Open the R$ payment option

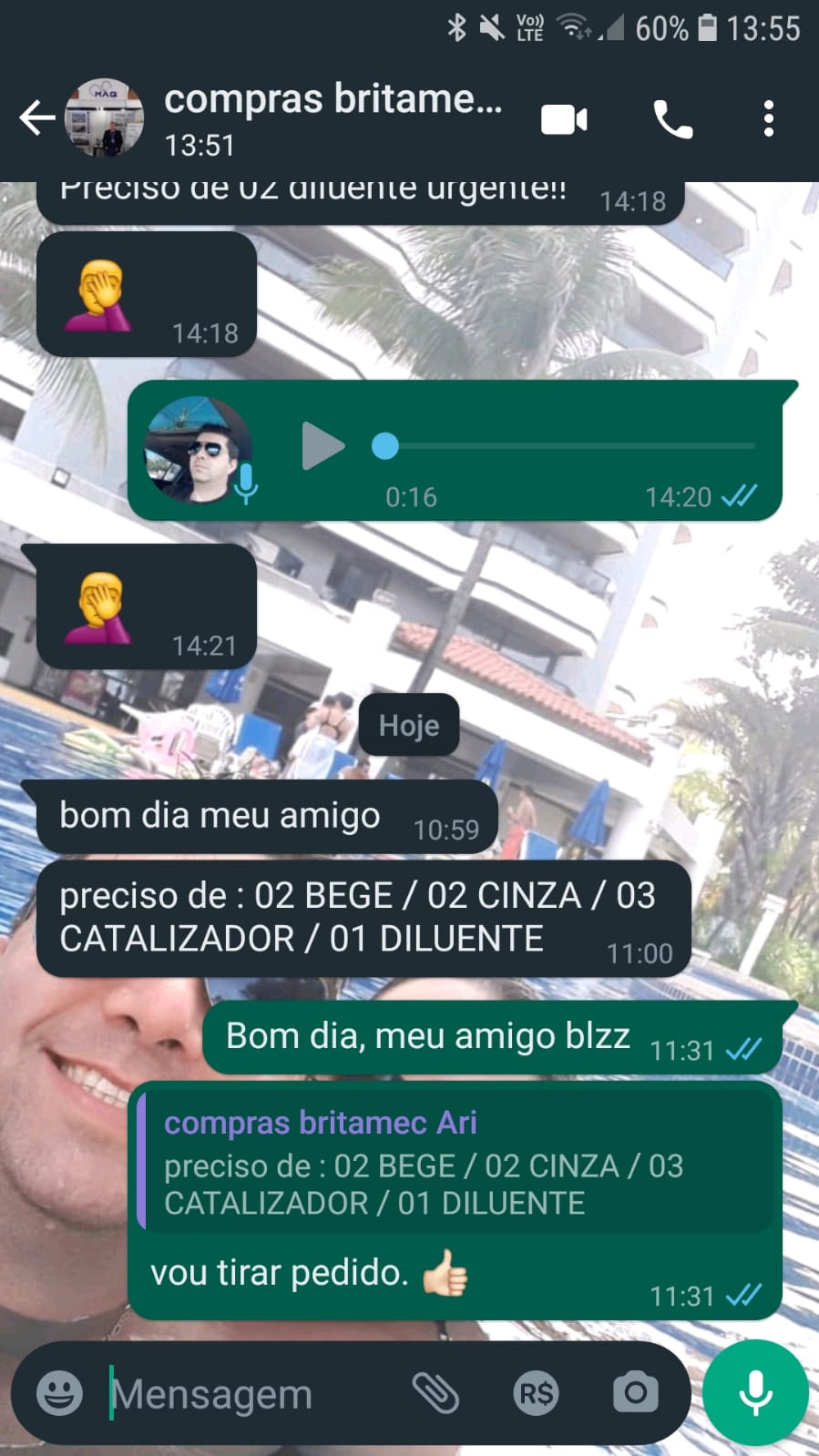coord(536,1393)
